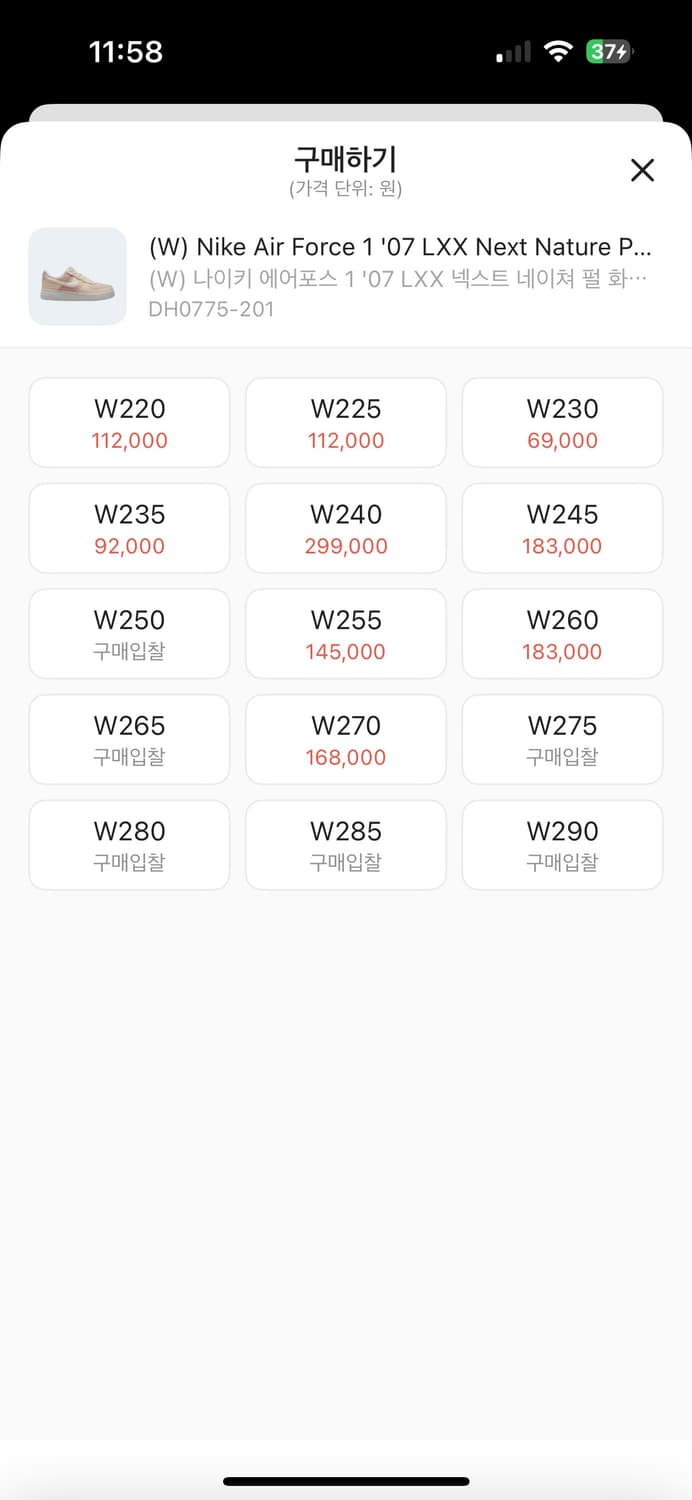Tap size W240 priced 299,000

click(346, 528)
